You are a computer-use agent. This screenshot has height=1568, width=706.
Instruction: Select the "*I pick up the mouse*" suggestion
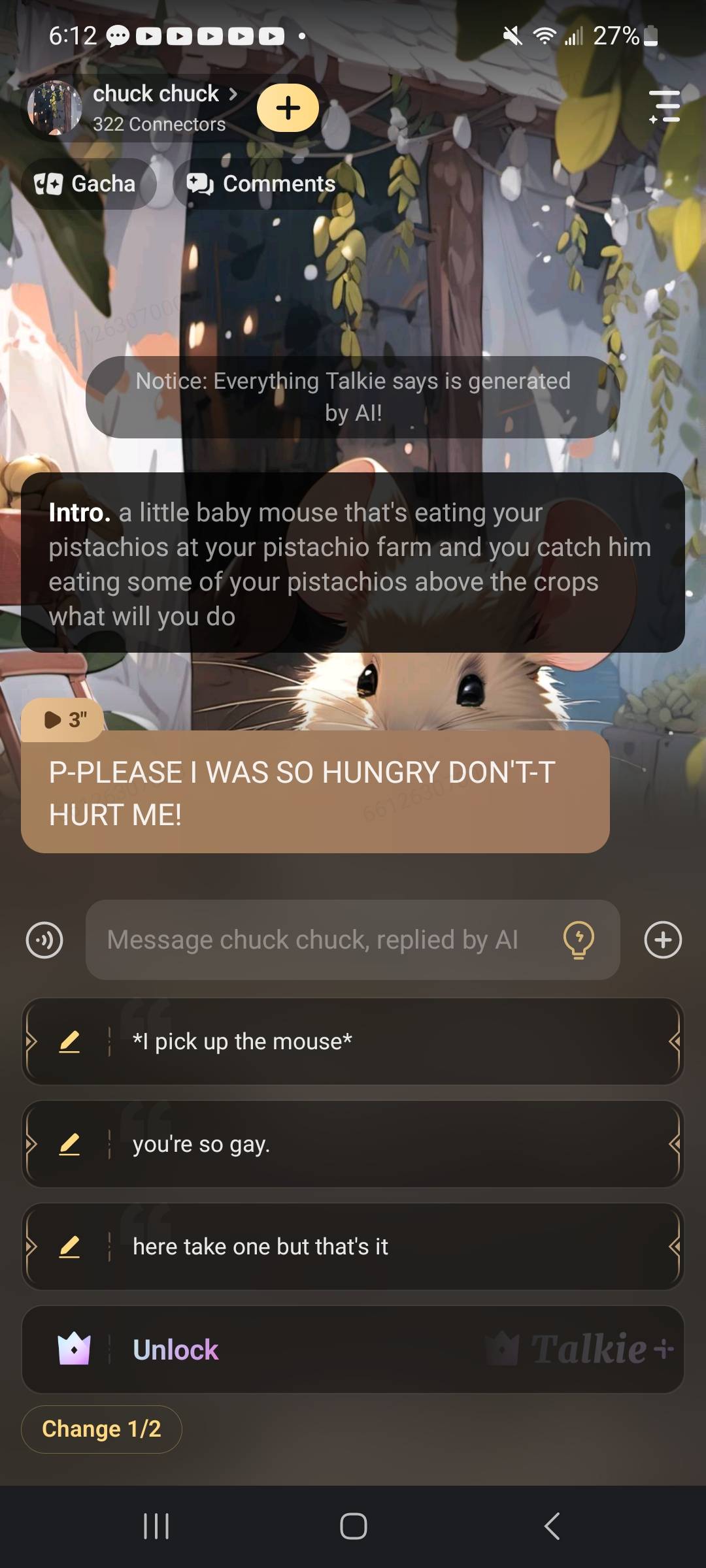pyautogui.click(x=353, y=1041)
